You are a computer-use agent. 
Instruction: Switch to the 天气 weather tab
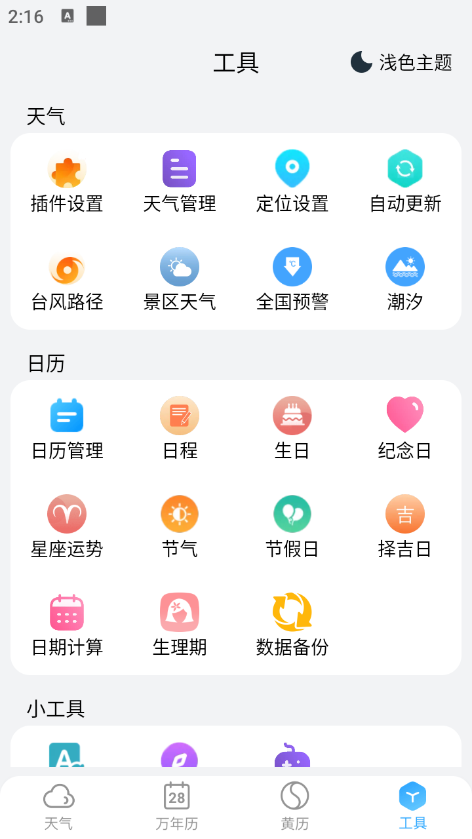tap(59, 806)
